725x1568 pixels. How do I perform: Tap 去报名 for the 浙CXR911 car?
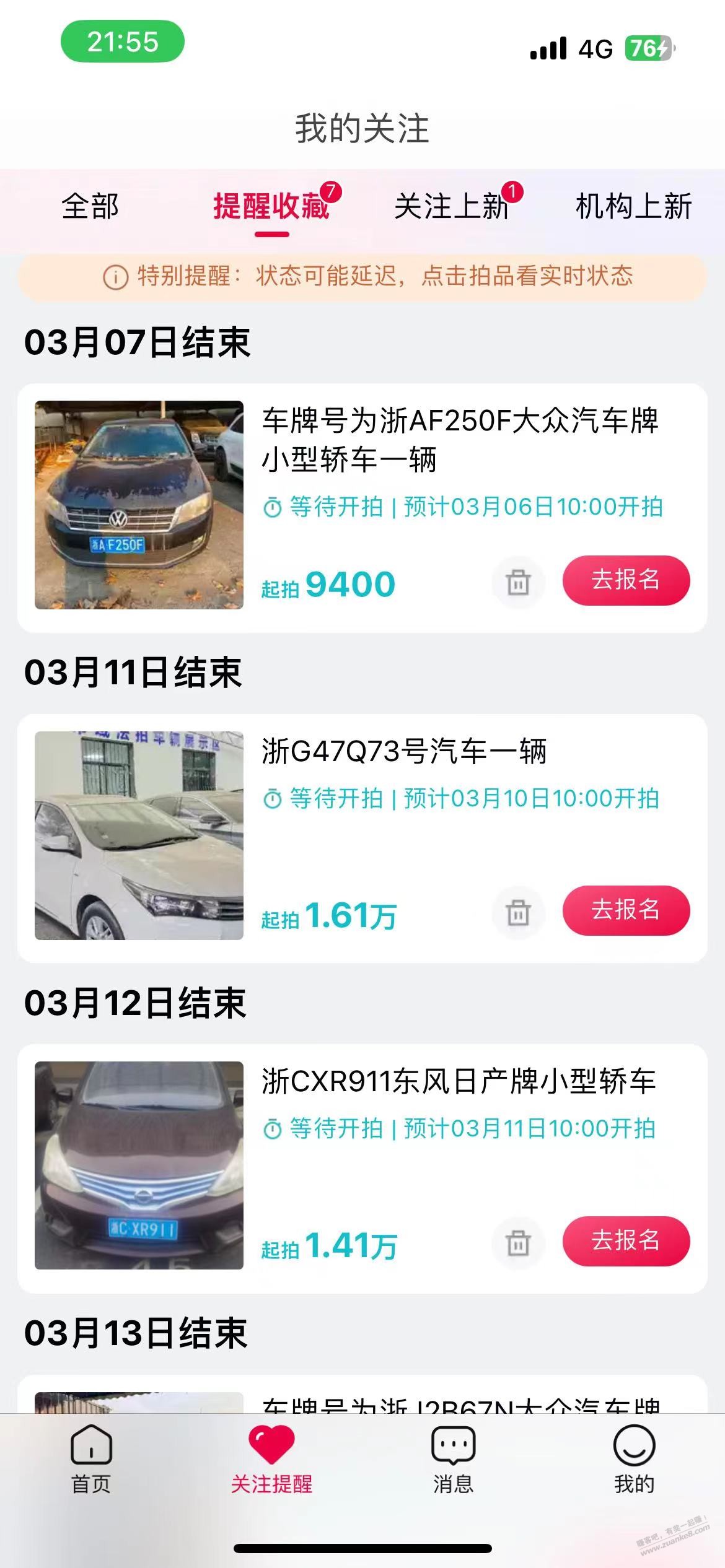[x=626, y=1240]
